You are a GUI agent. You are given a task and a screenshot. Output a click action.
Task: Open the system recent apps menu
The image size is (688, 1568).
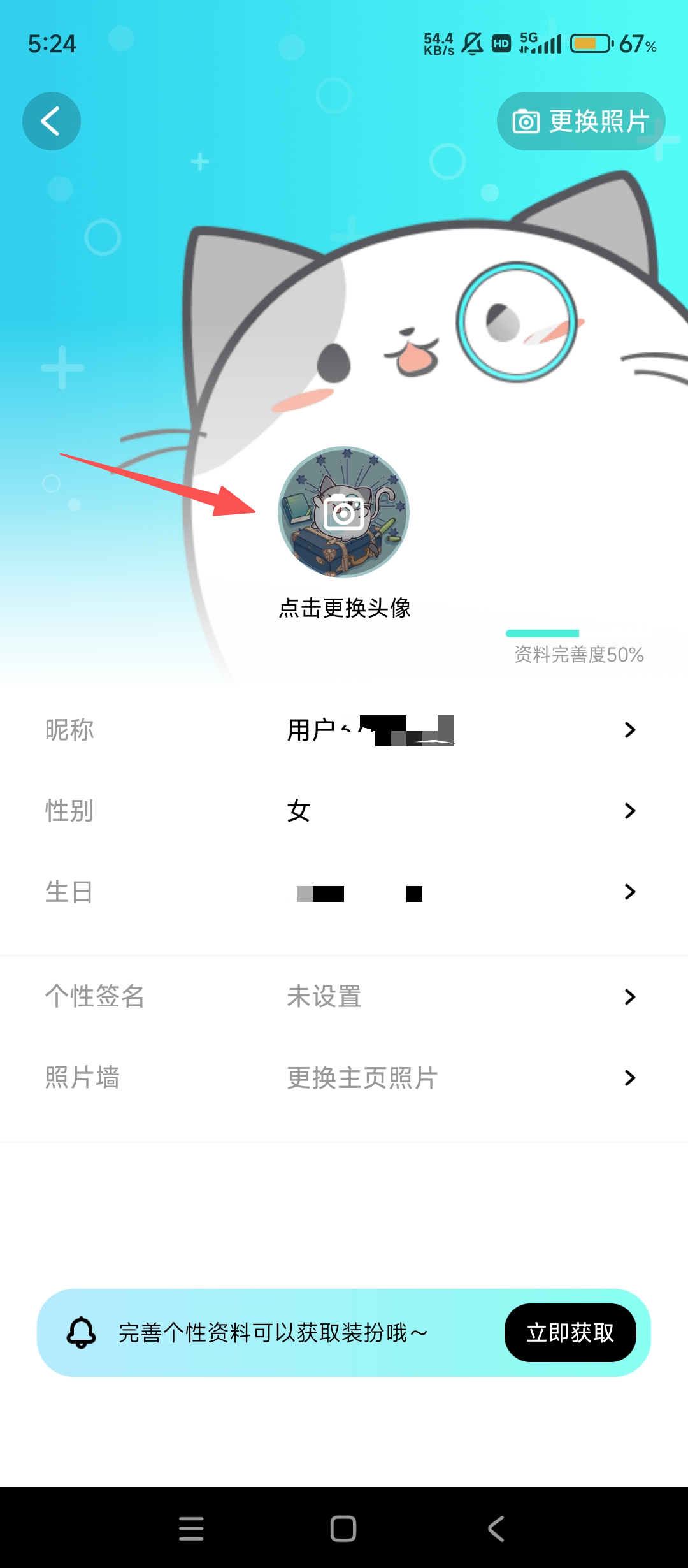click(x=191, y=1528)
